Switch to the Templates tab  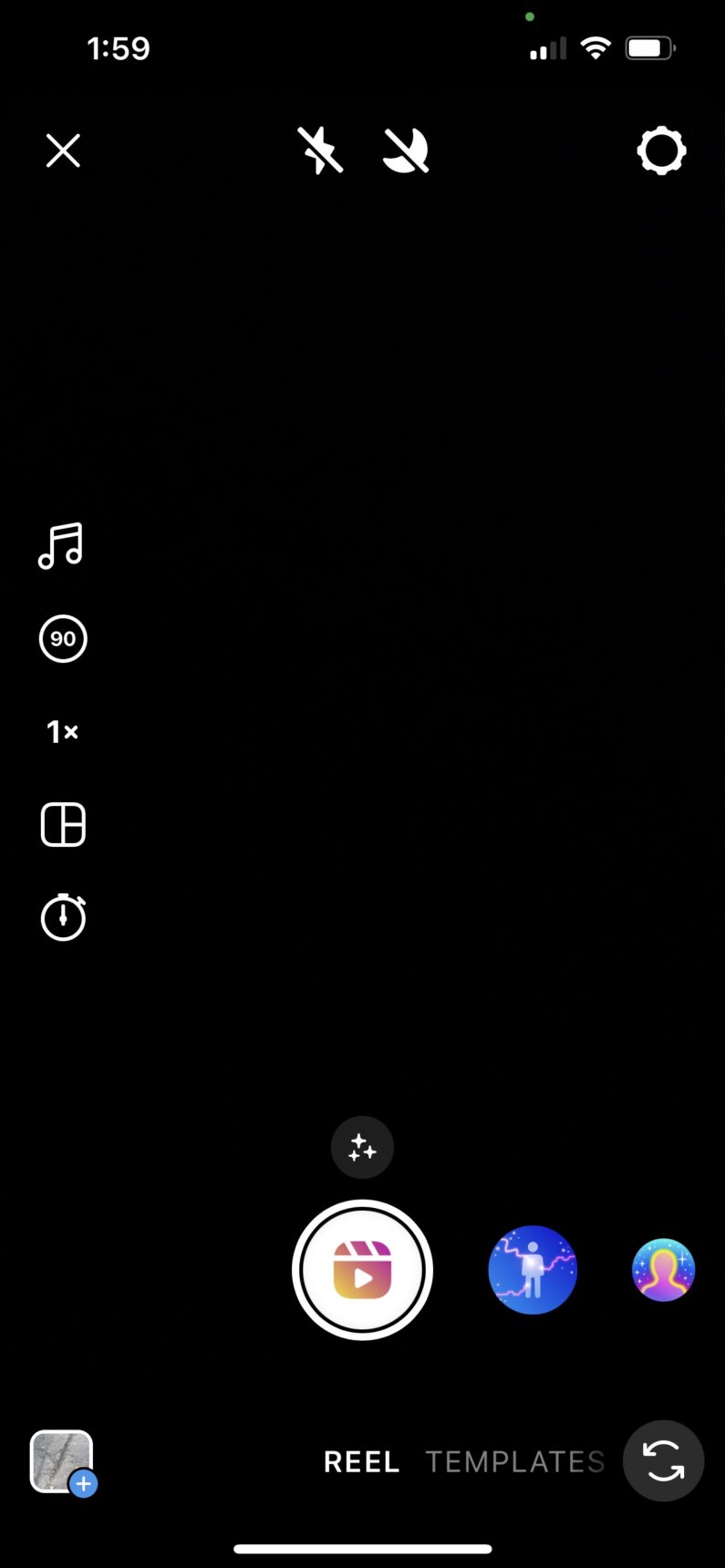click(x=515, y=1461)
